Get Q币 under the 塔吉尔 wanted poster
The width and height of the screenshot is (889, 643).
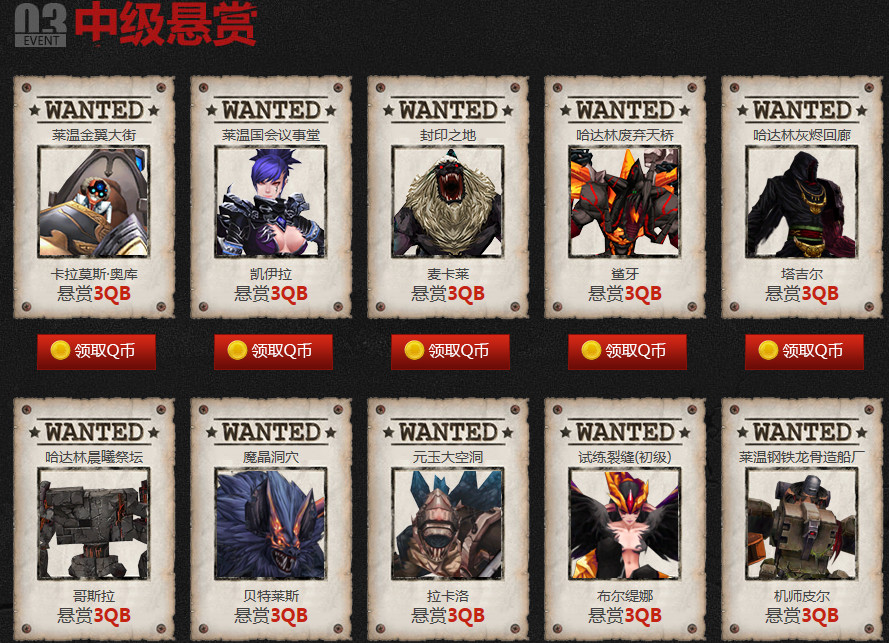(x=804, y=351)
